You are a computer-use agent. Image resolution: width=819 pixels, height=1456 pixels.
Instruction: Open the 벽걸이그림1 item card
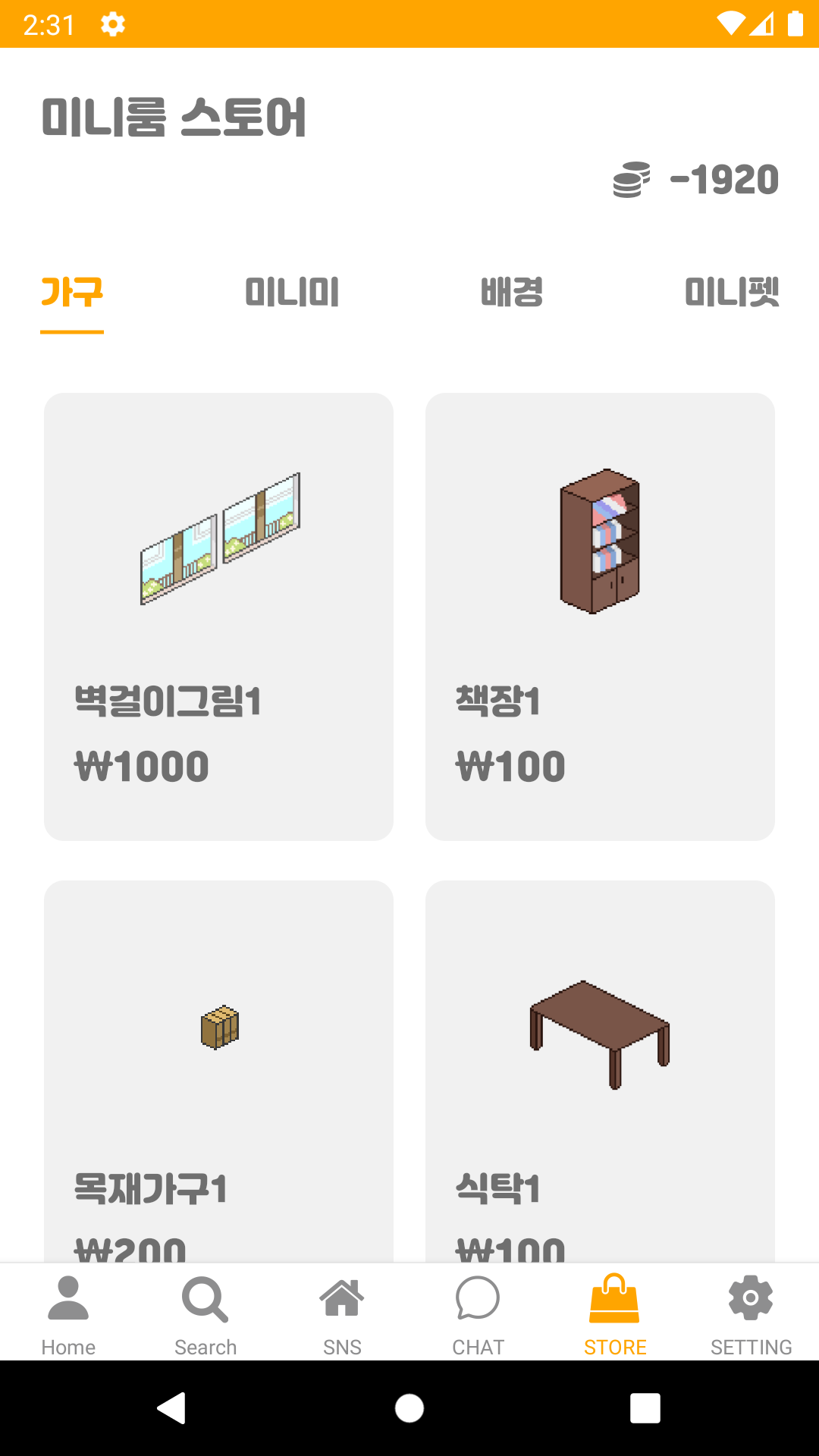[218, 616]
